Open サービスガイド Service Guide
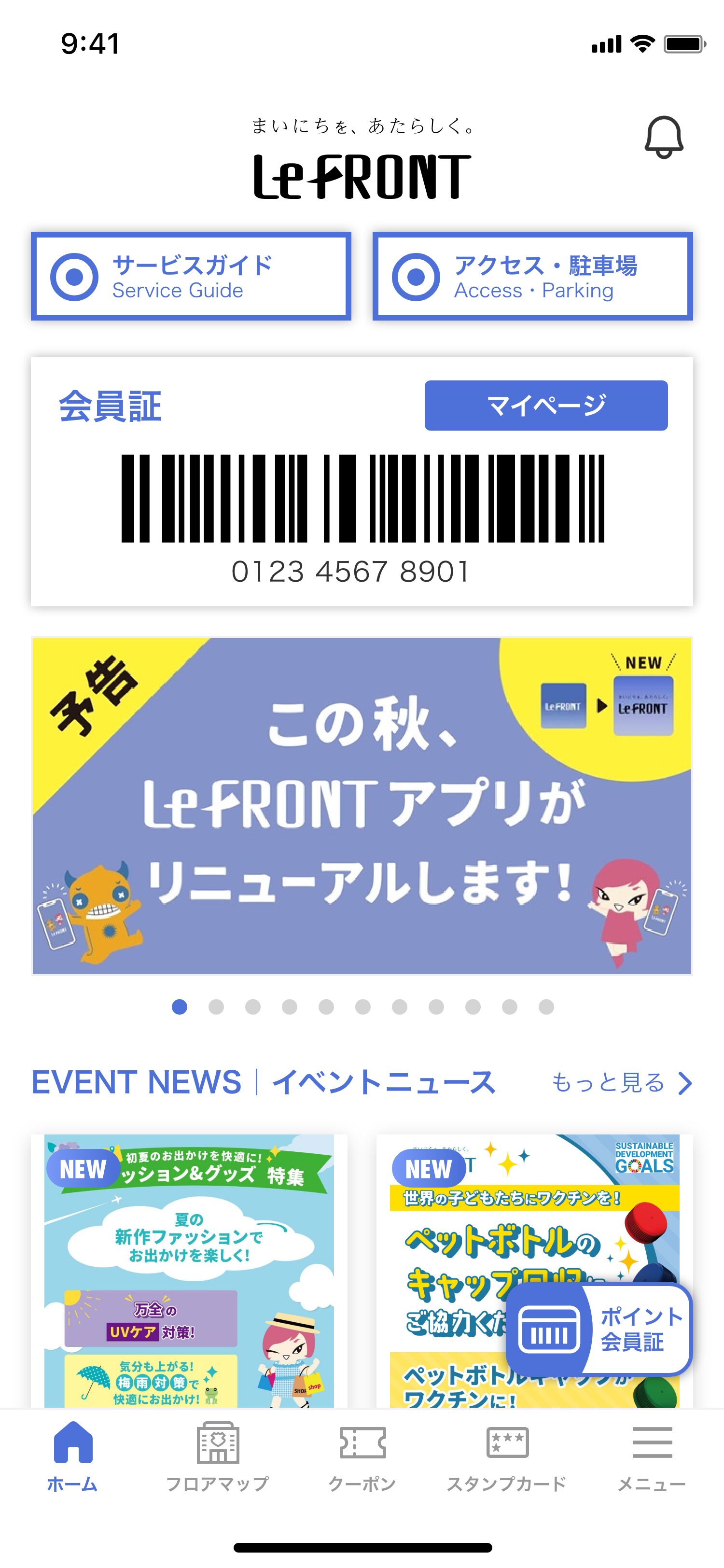This screenshot has width=724, height=1568. 191,275
